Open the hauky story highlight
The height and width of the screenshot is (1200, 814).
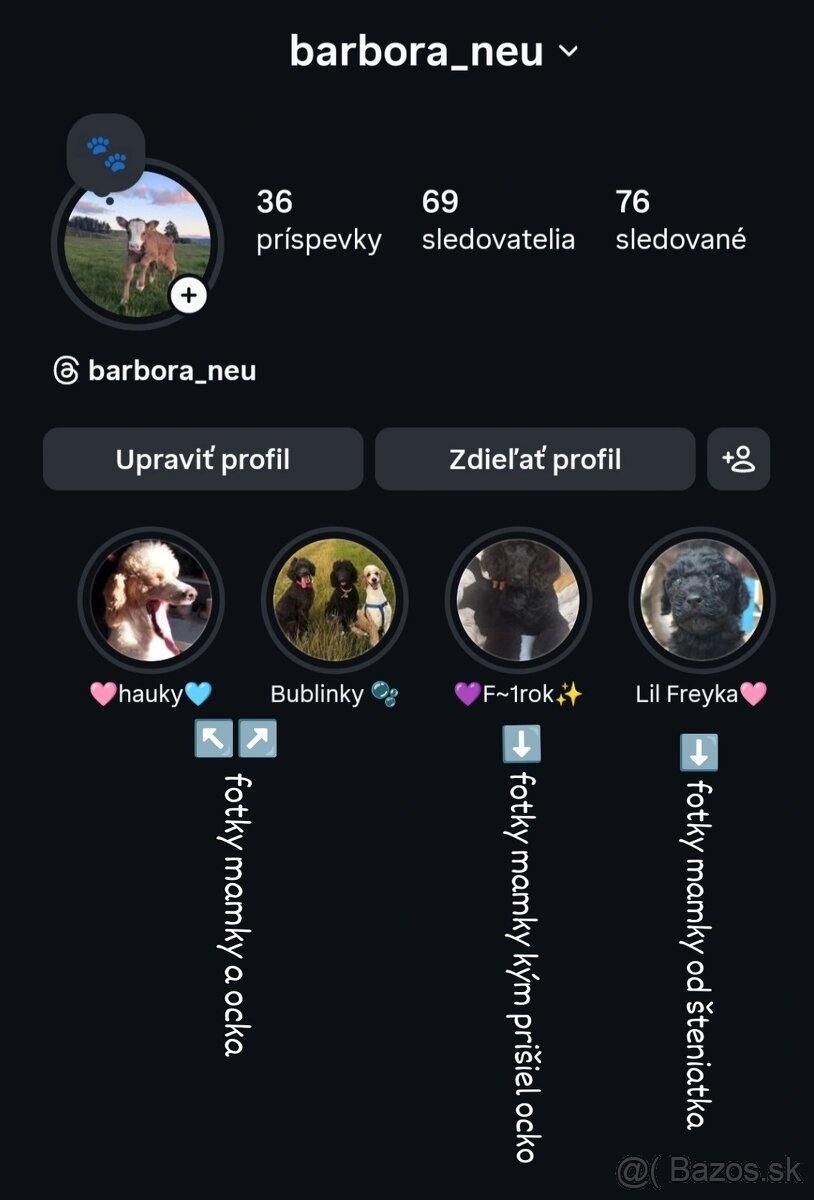[x=152, y=599]
